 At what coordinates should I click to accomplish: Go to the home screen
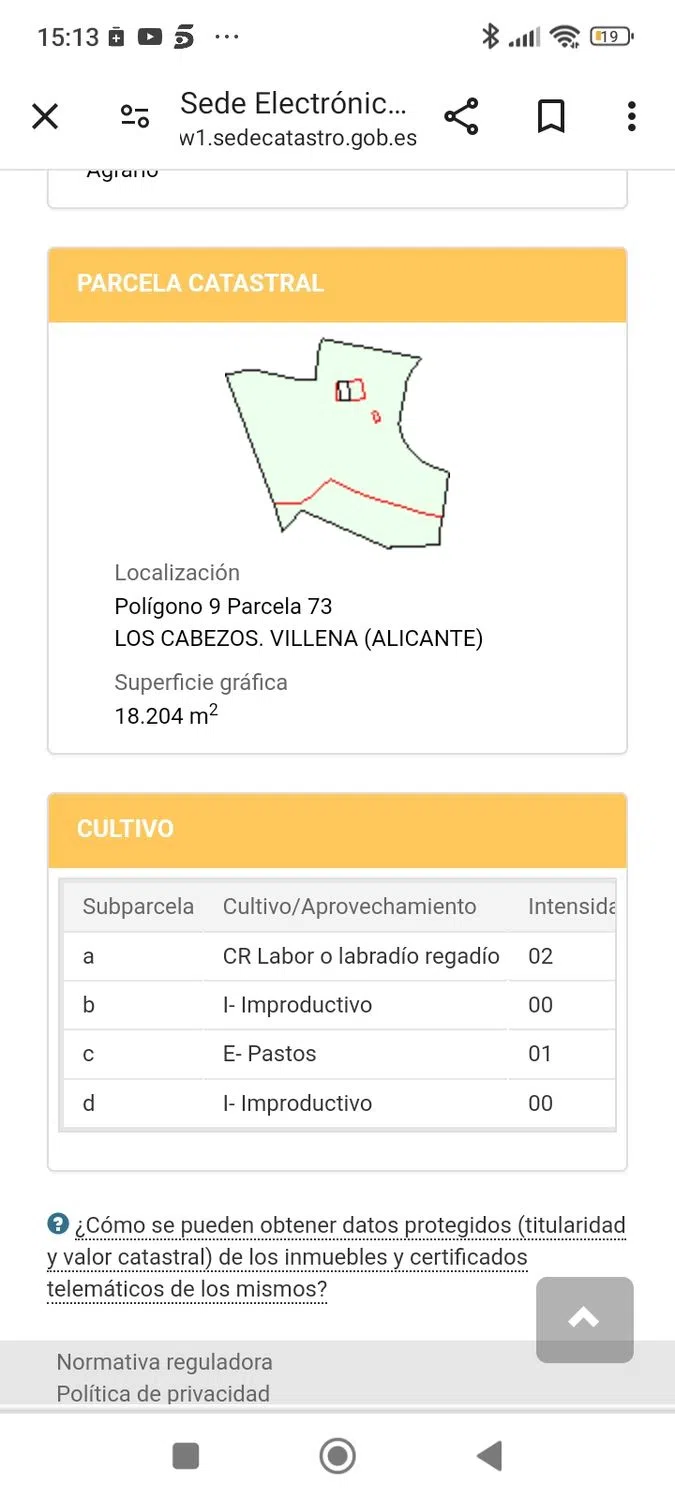(x=337, y=1456)
